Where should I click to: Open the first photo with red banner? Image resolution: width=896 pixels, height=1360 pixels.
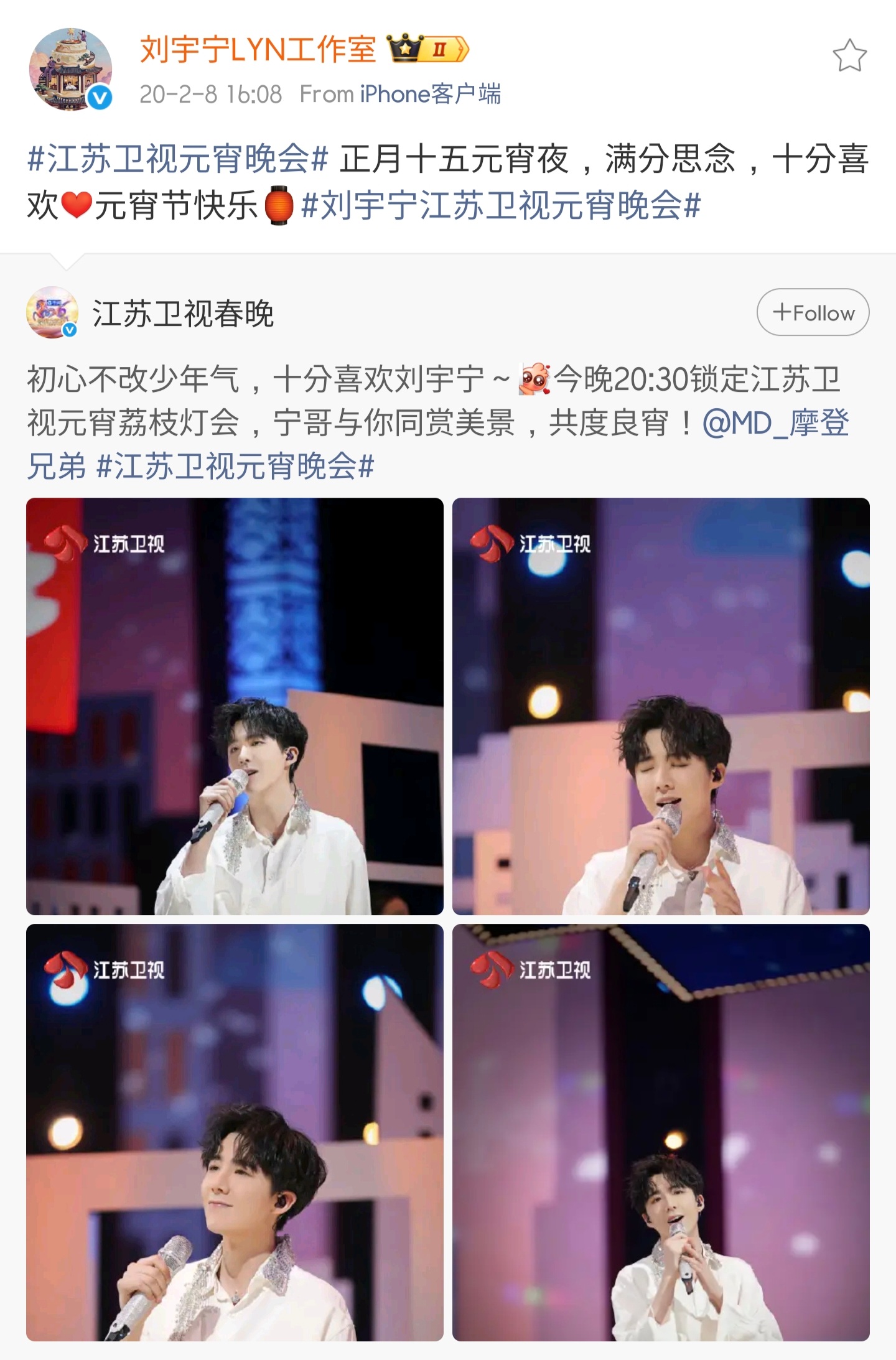tap(235, 706)
